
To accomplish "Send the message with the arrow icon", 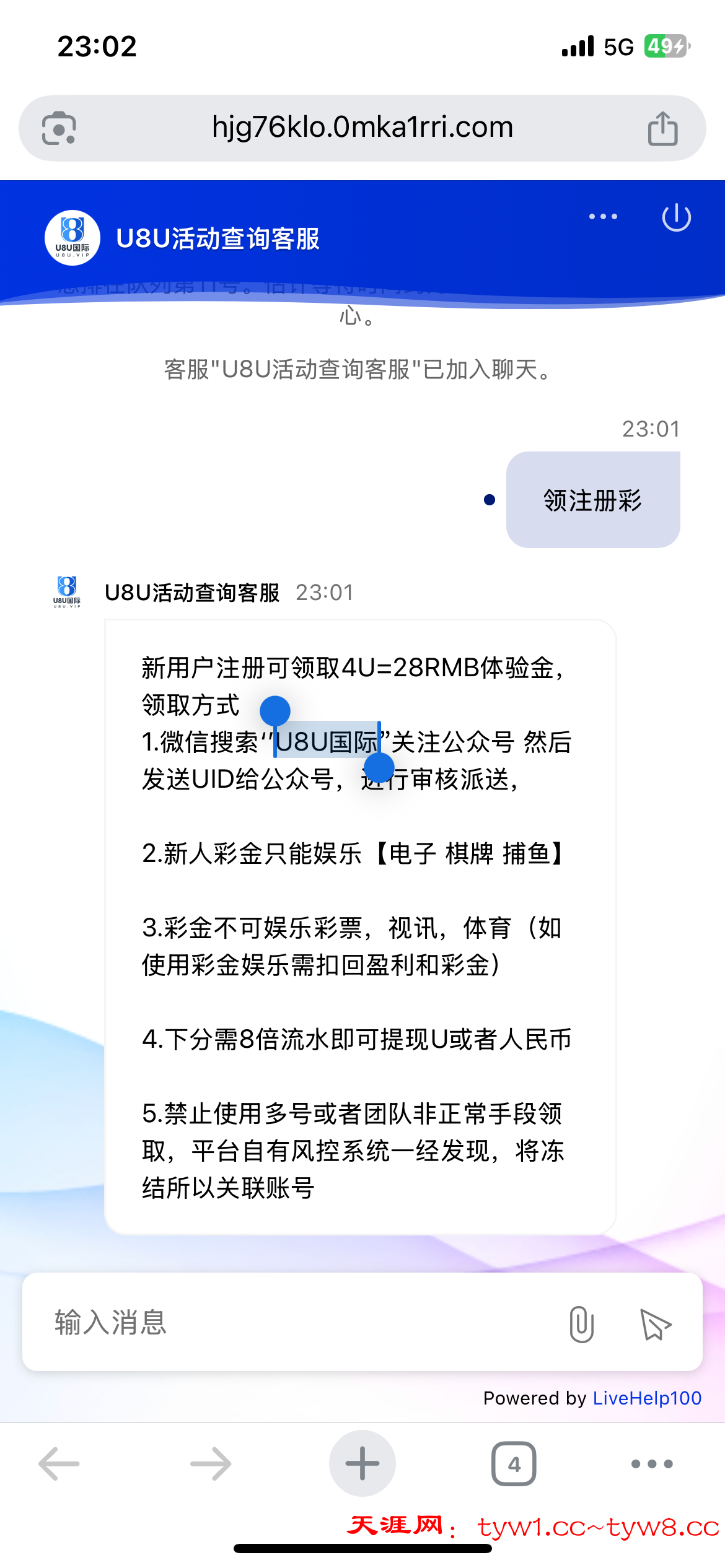I will click(x=655, y=1325).
